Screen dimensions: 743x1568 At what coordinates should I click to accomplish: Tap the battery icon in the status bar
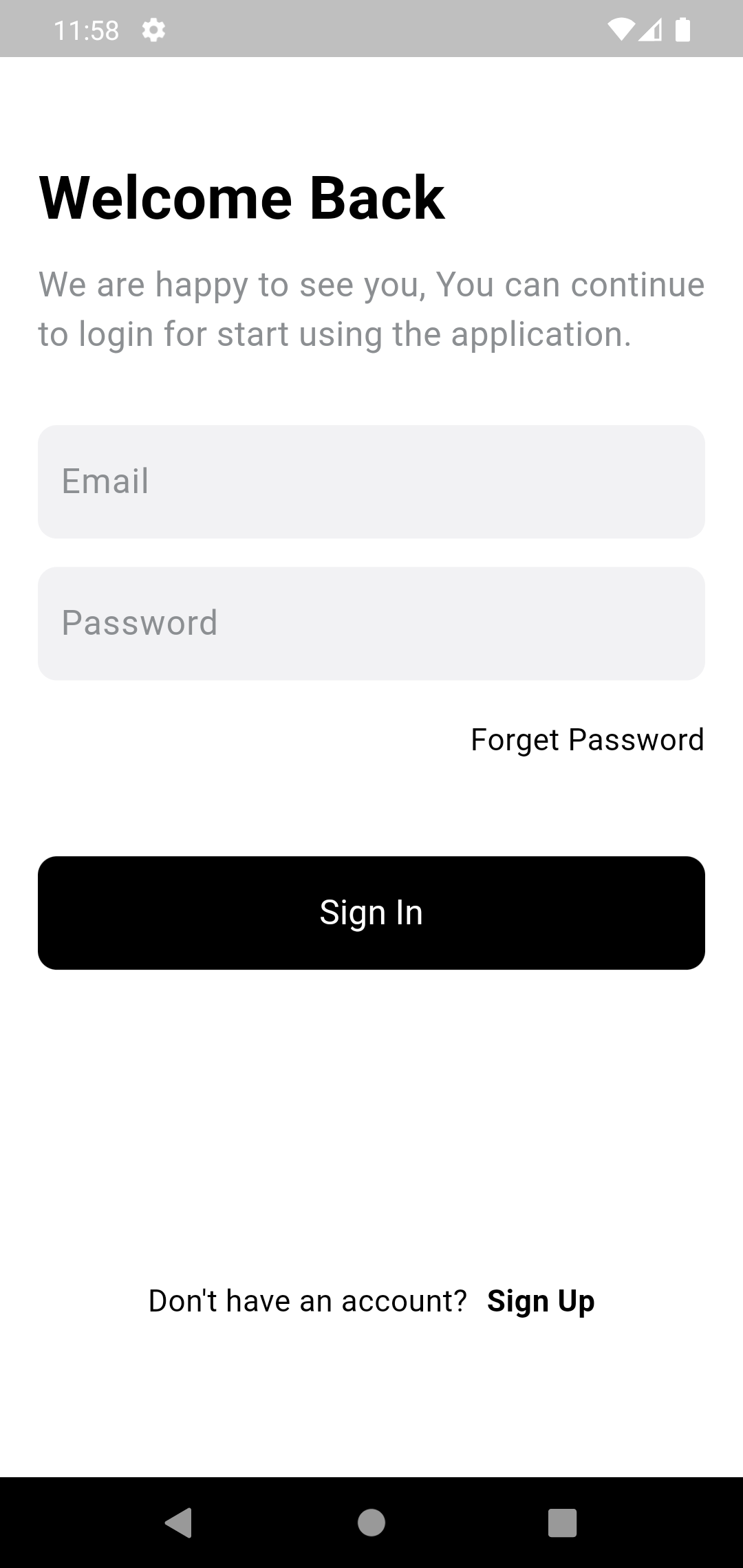point(683,29)
